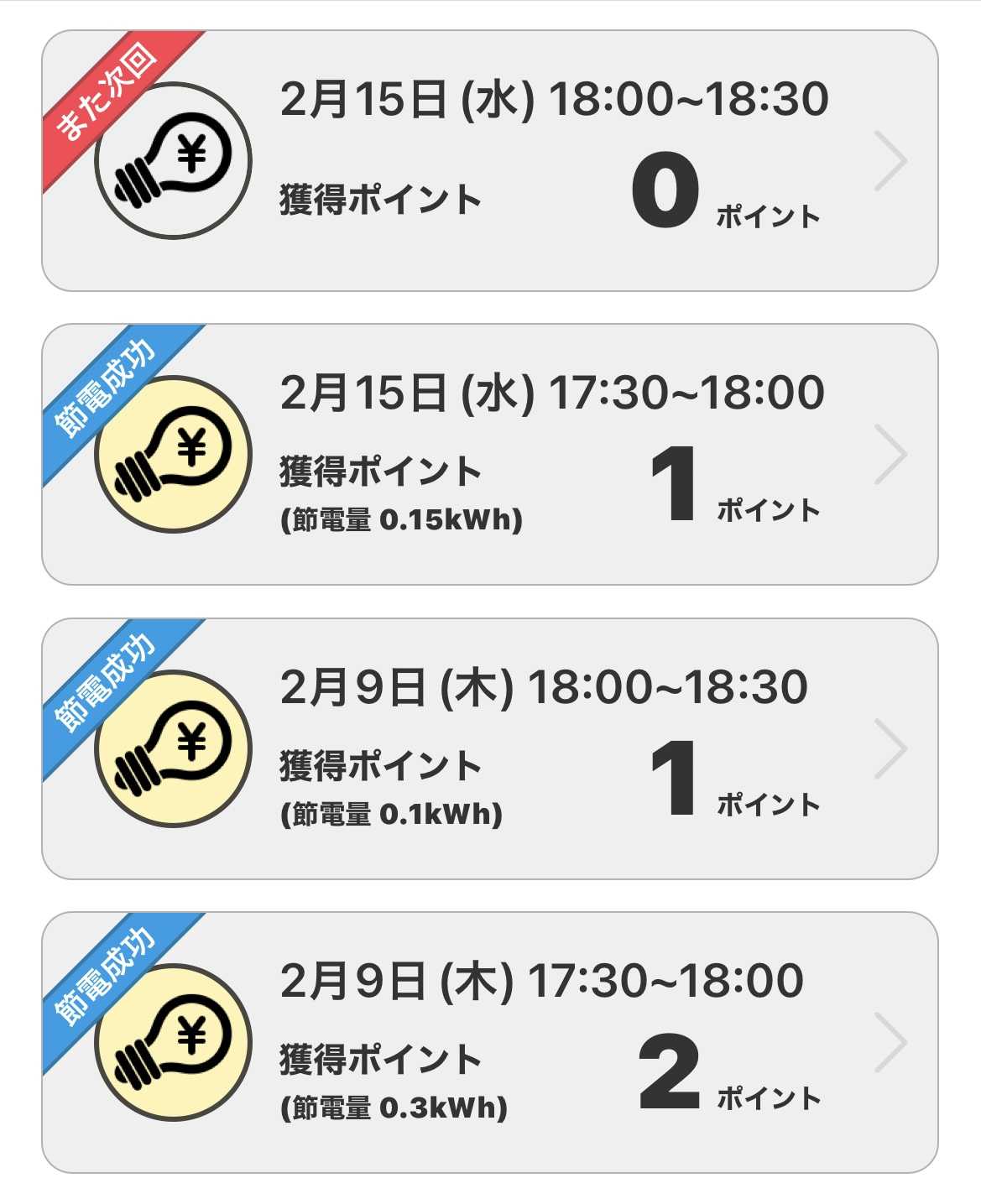Image resolution: width=981 pixels, height=1204 pixels.
Task: Open the Feb 15 17:30~18:00 result card
Action: 490,455
